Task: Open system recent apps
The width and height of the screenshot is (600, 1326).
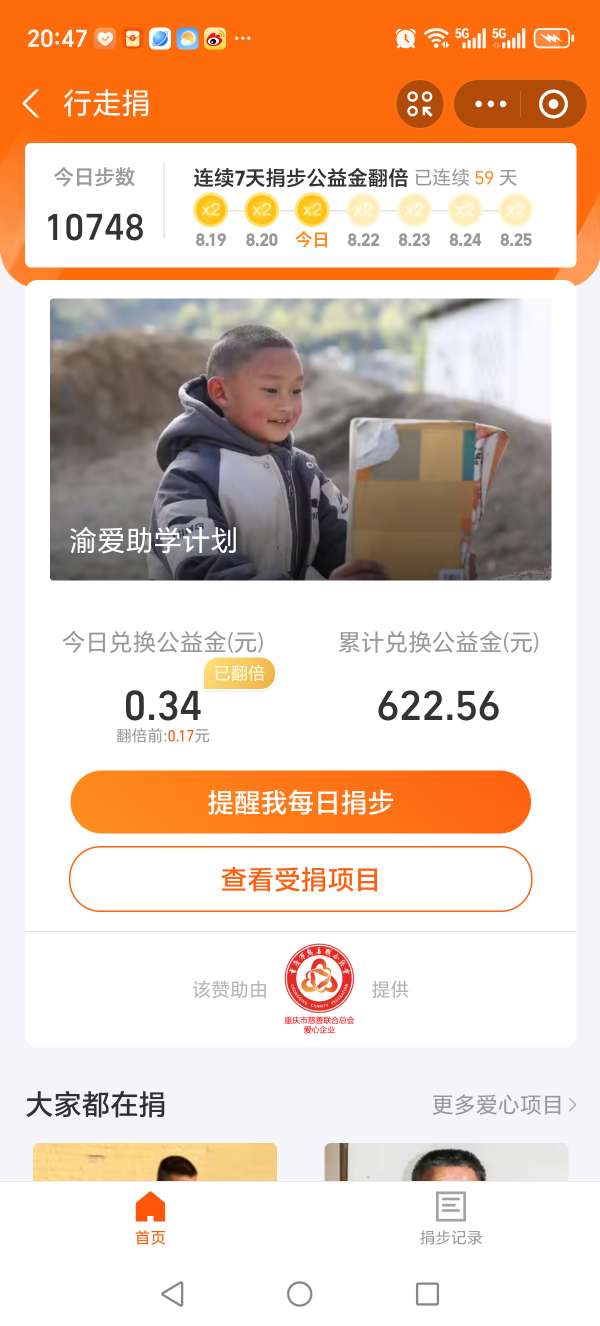Action: click(427, 1294)
